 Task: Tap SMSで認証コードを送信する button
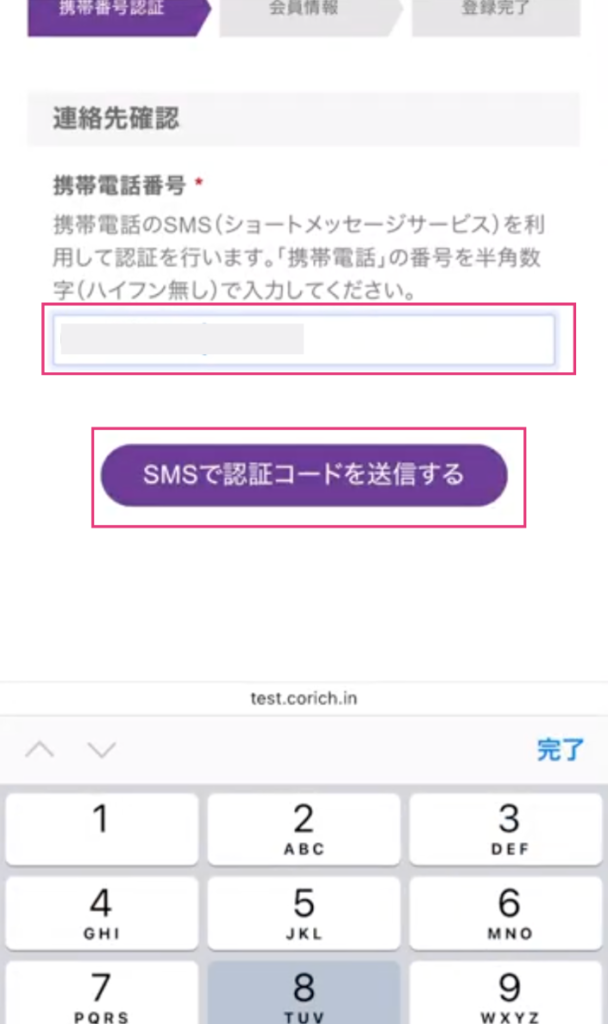[304, 474]
